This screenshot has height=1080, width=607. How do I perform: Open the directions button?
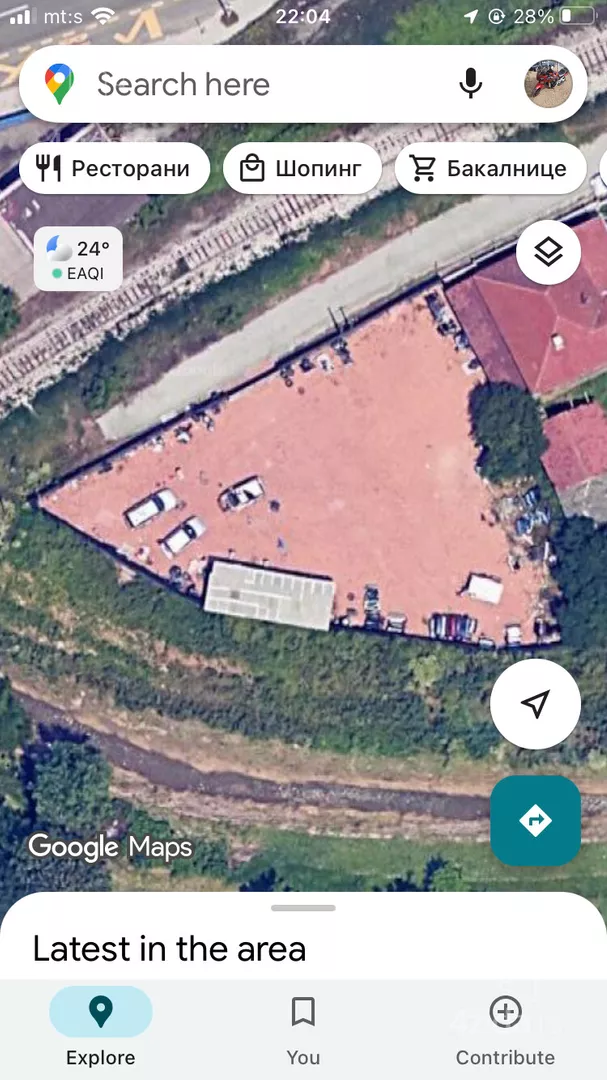click(x=535, y=820)
